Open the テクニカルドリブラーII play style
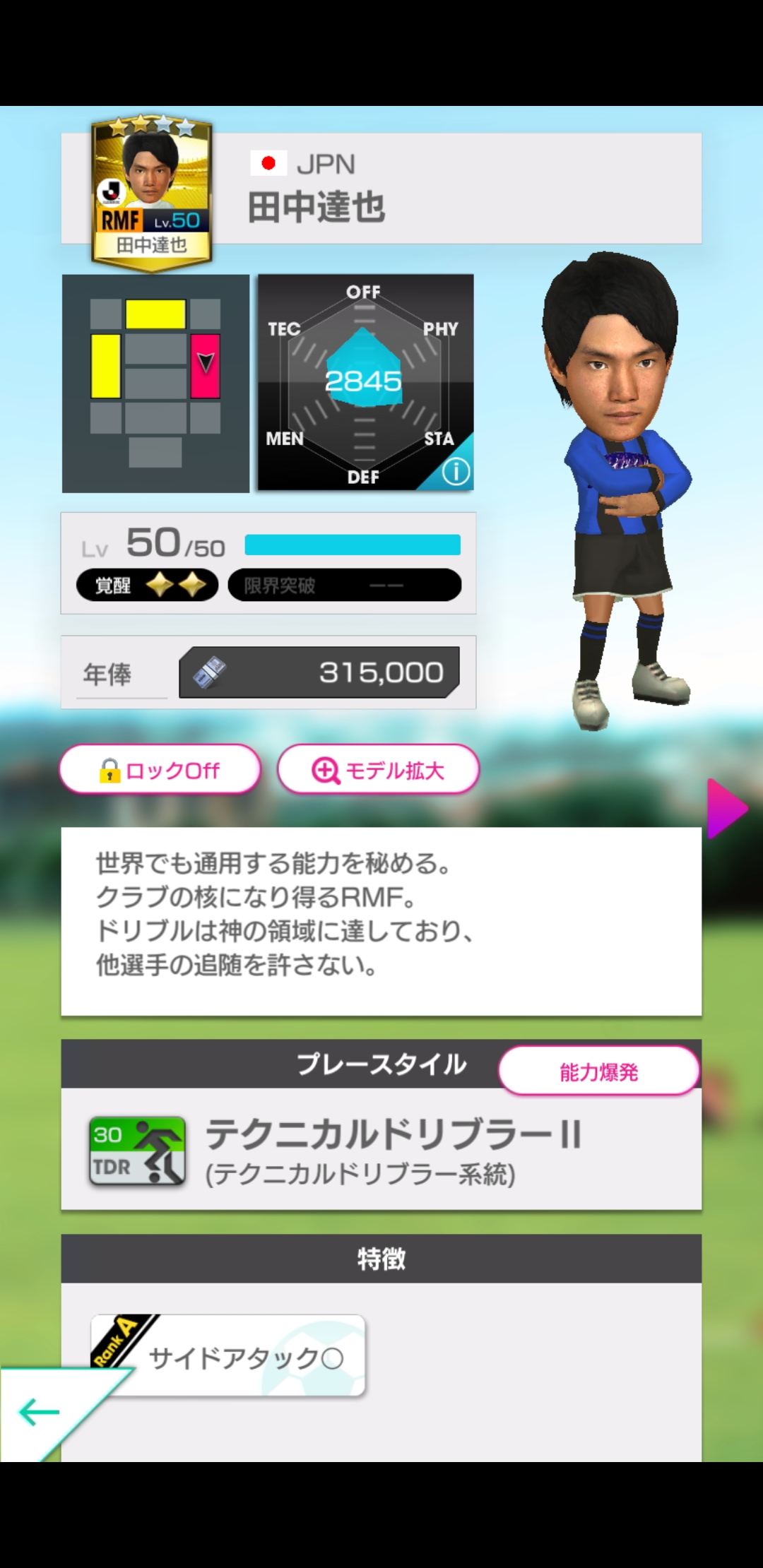Image resolution: width=763 pixels, height=1568 pixels. pos(381,1149)
